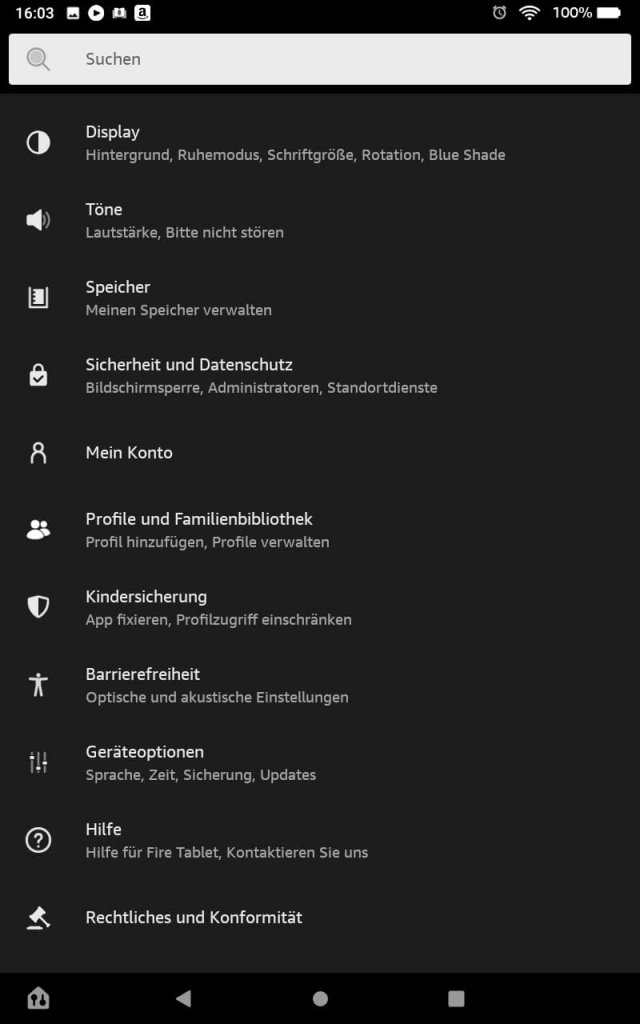Screen dimensions: 640x1024
Task: Open the Töne sound settings
Action: [x=320, y=221]
